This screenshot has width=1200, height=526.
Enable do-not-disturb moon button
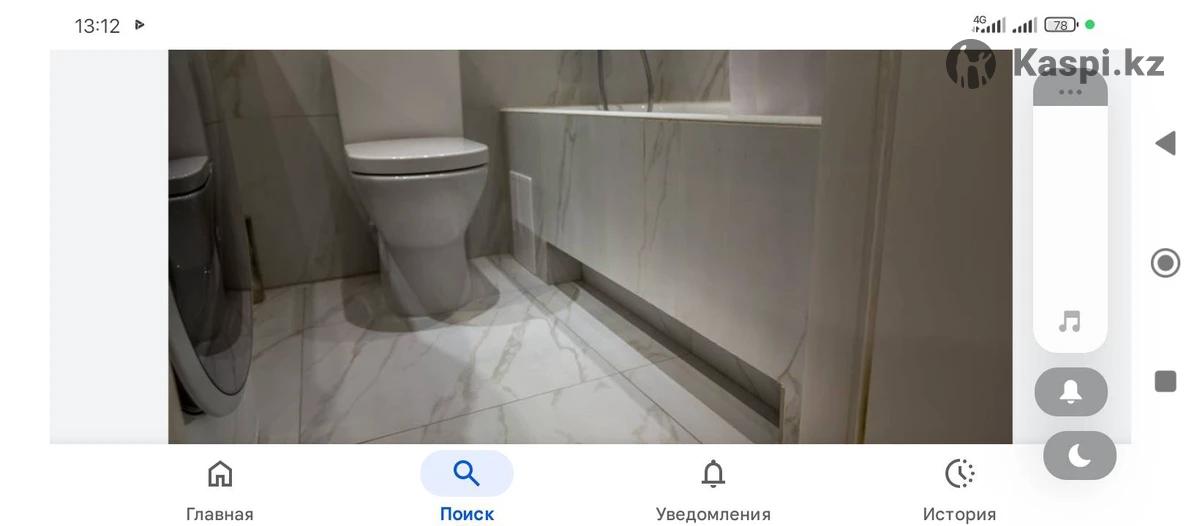[1079, 456]
